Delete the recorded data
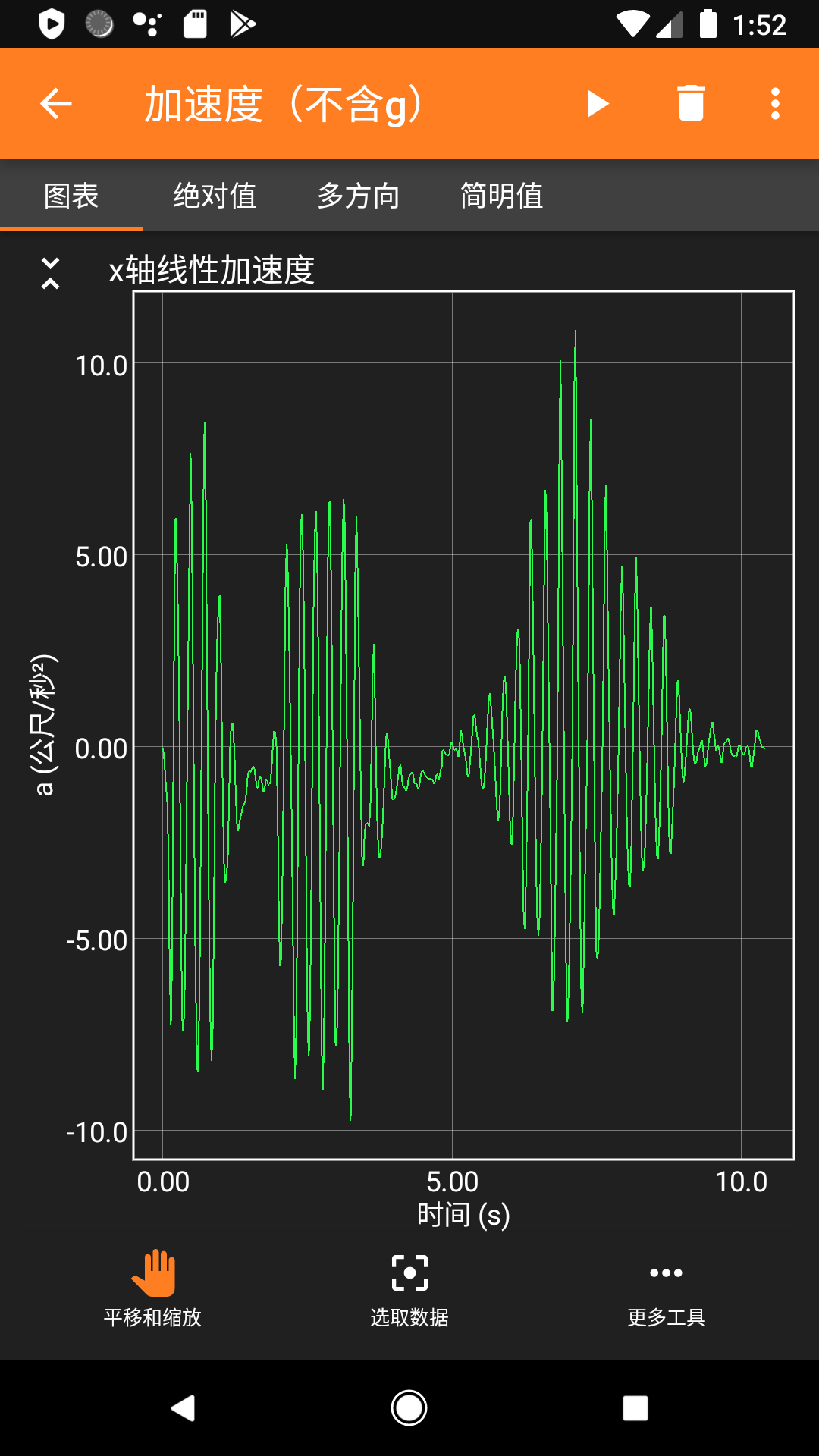The height and width of the screenshot is (1456, 819). (691, 104)
